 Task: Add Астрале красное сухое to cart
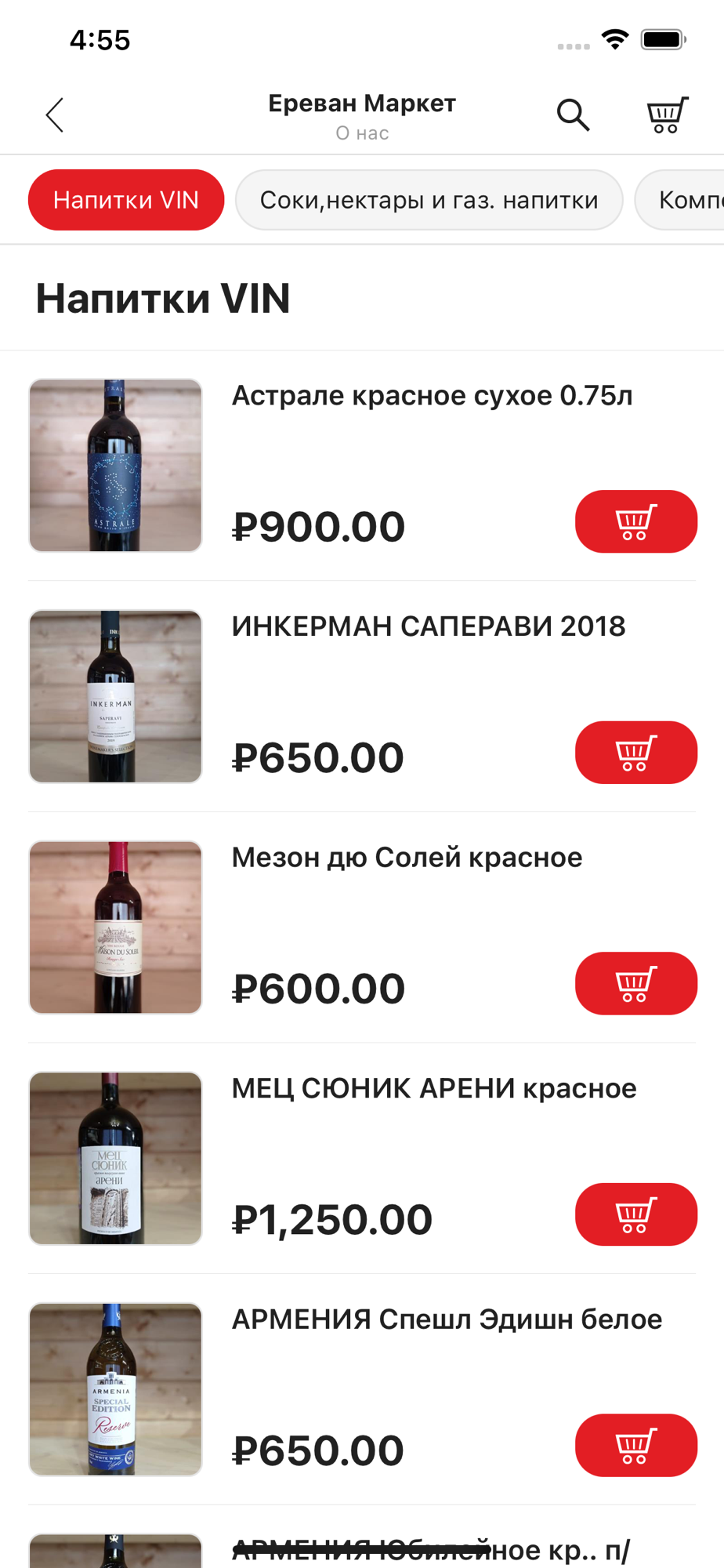[x=635, y=521]
